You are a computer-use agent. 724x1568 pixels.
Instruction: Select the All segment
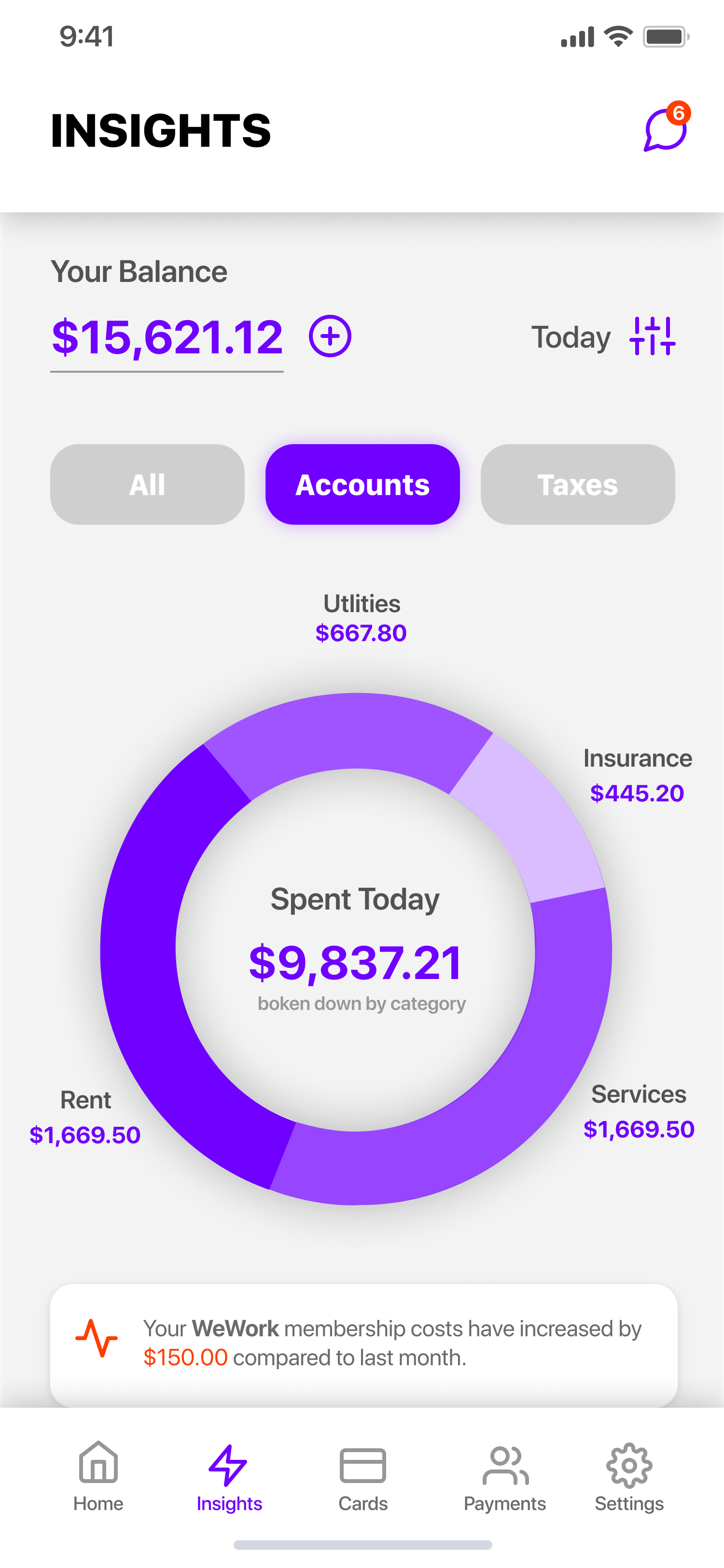pos(147,485)
